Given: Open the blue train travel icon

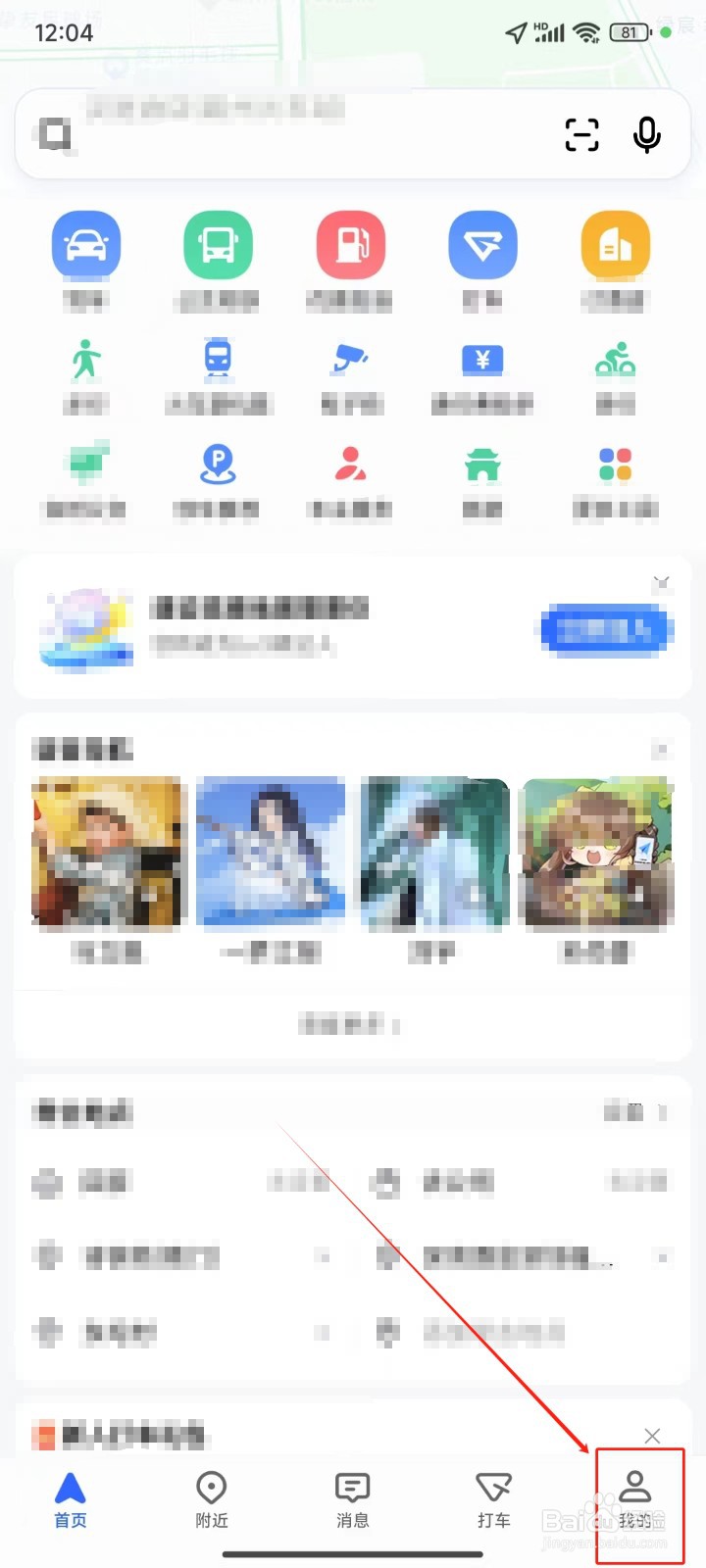Looking at the screenshot, I should click(218, 361).
